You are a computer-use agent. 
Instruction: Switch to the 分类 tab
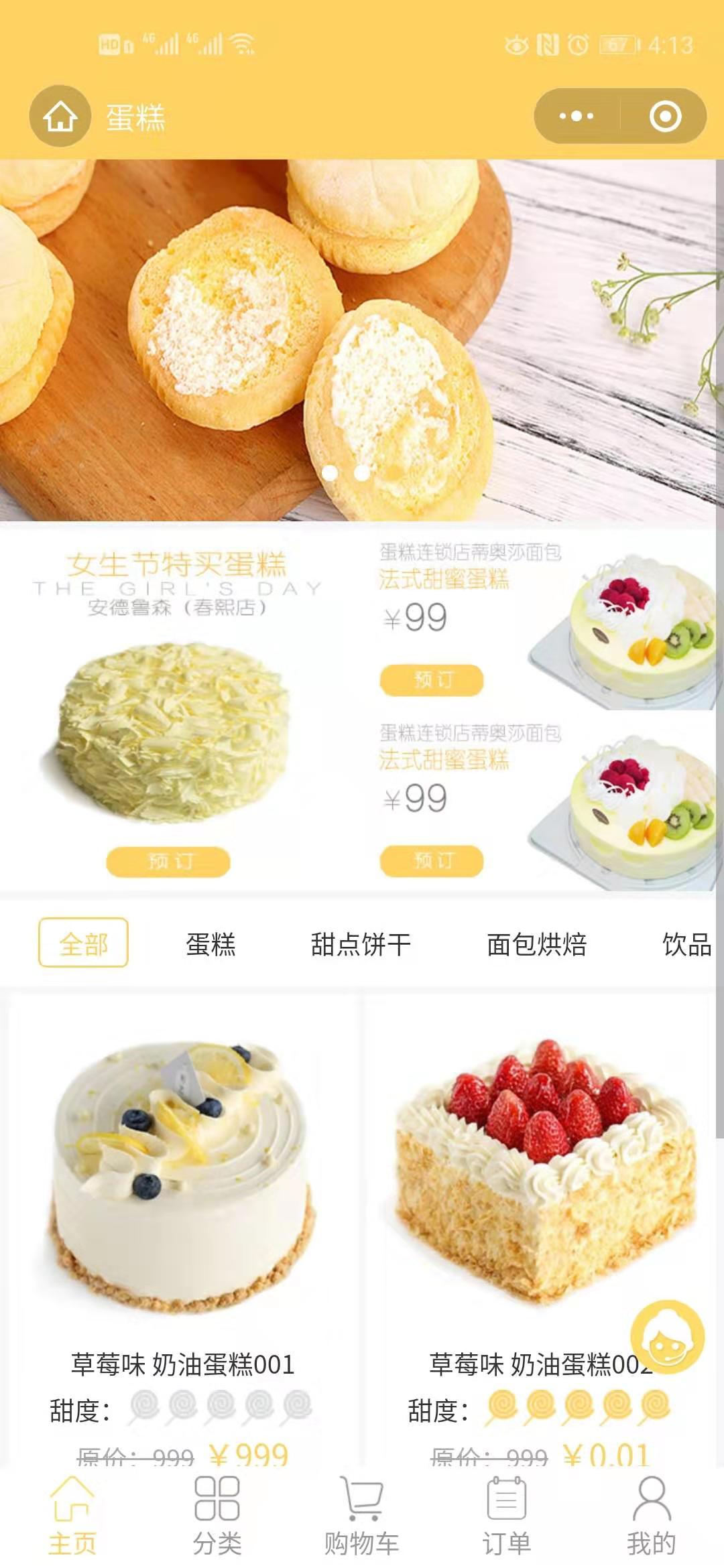(217, 1516)
